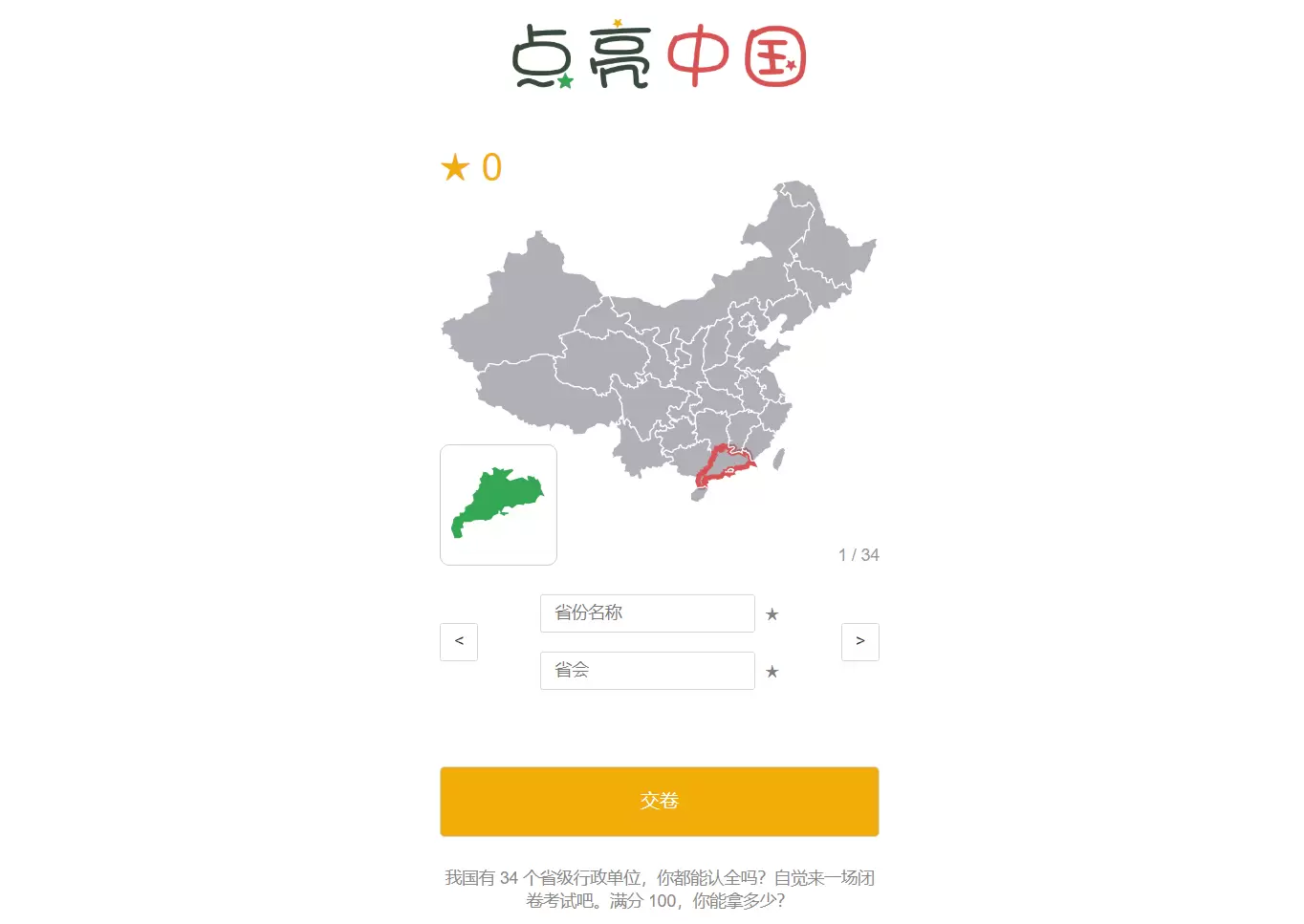Go to the previous province
1304x924 pixels.
459,642
